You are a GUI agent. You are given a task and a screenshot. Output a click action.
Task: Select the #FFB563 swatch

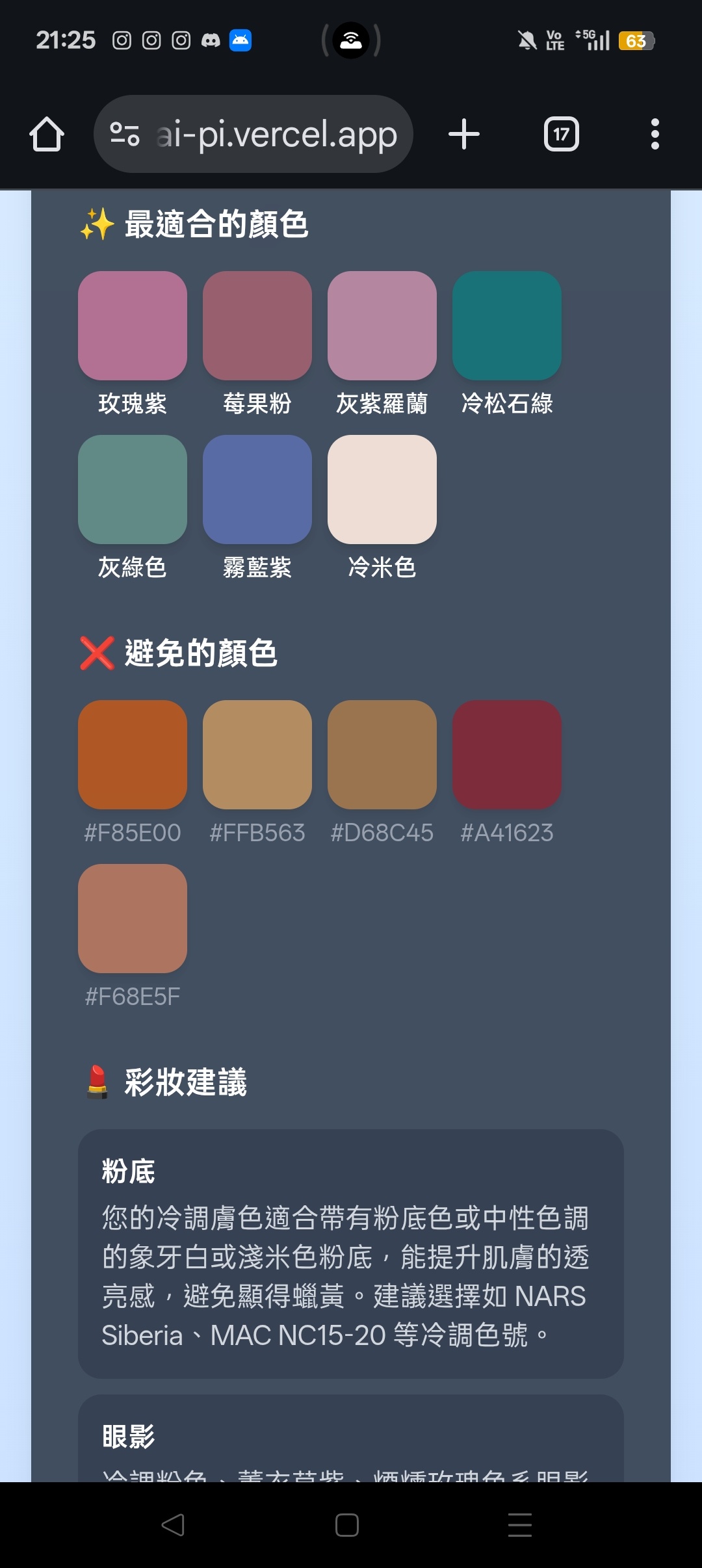click(x=257, y=755)
